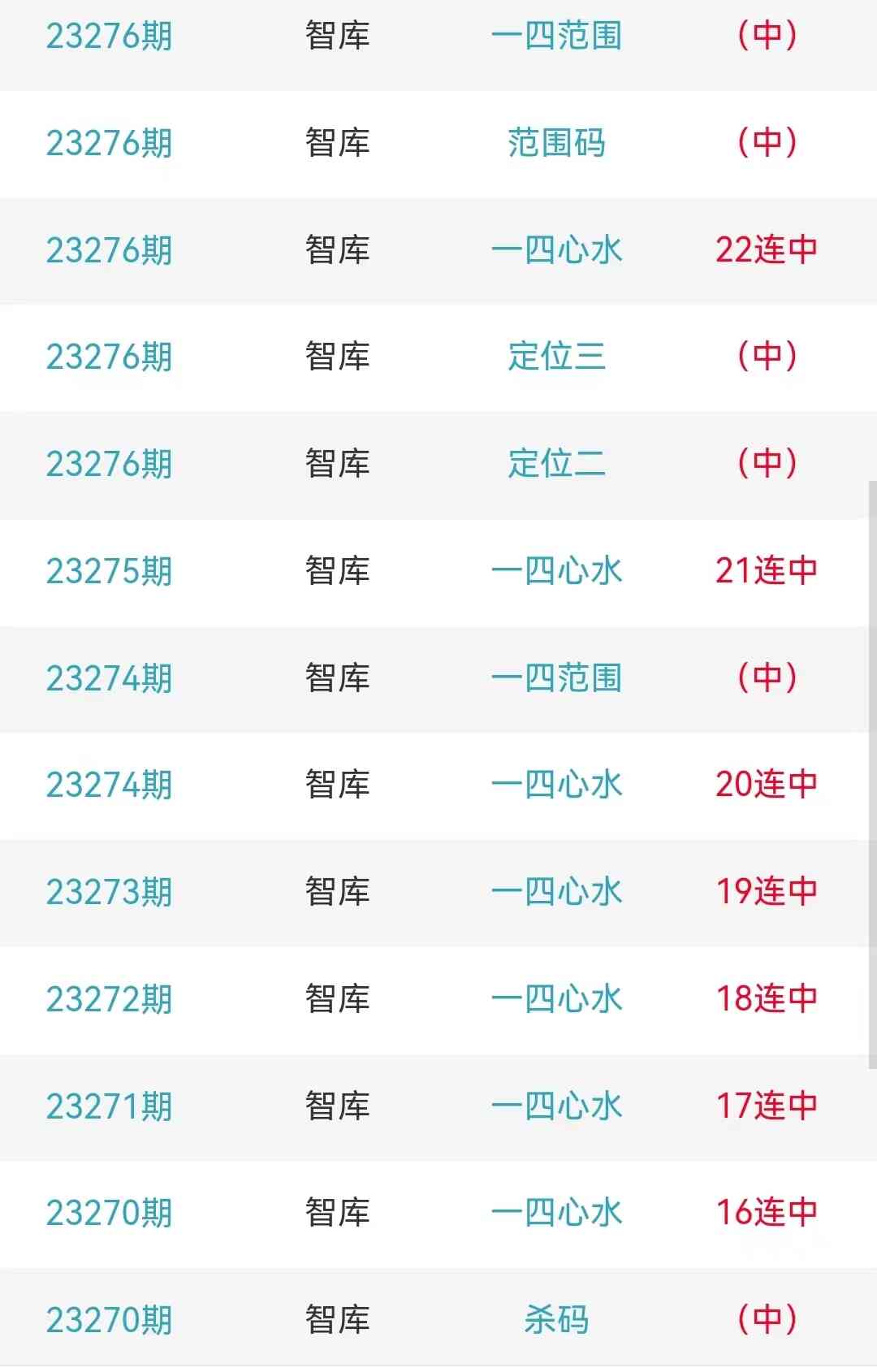Viewport: 877px width, 1372px height.
Task: View 23271期 一四心水 with 17连中
Action: 556,1106
